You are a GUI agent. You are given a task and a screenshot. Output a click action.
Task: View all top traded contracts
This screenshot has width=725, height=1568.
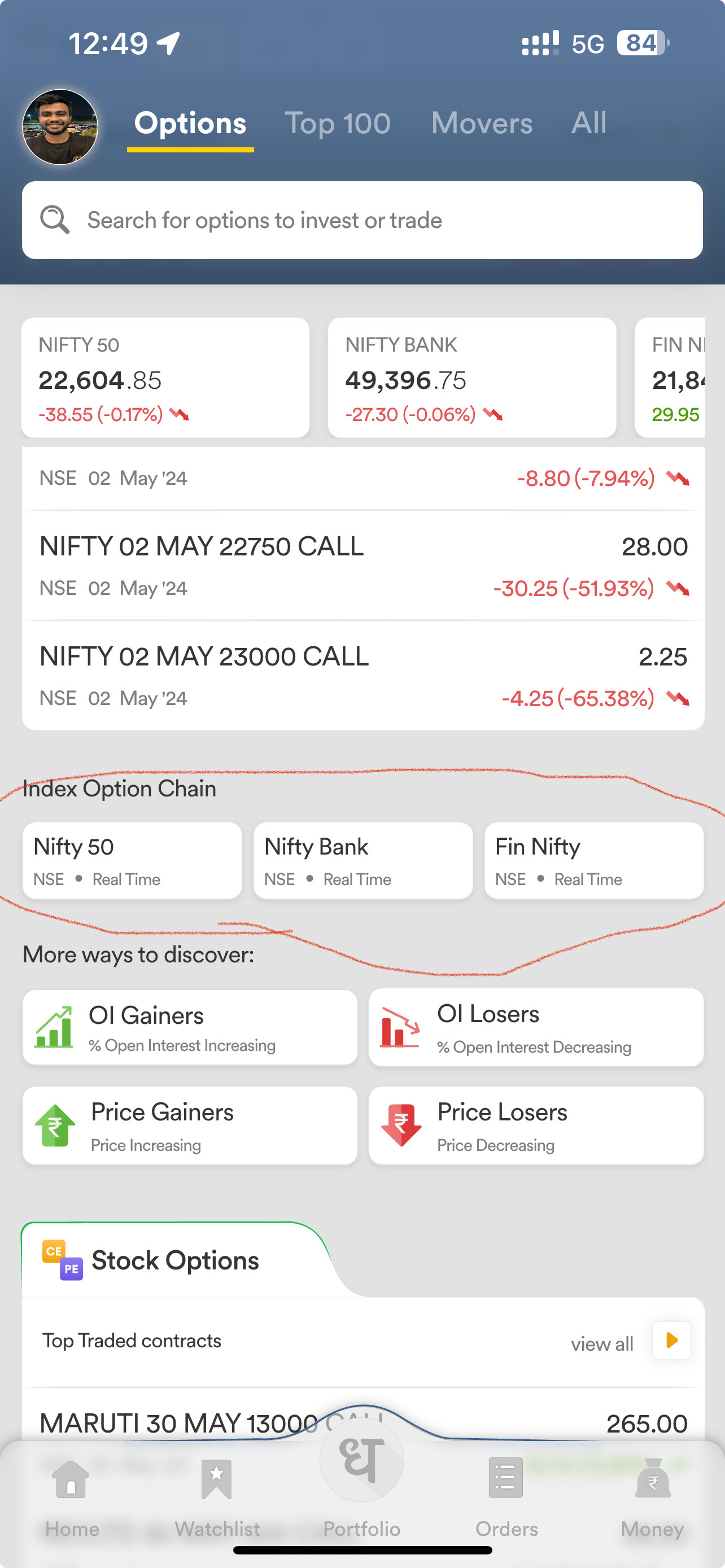[630, 1342]
